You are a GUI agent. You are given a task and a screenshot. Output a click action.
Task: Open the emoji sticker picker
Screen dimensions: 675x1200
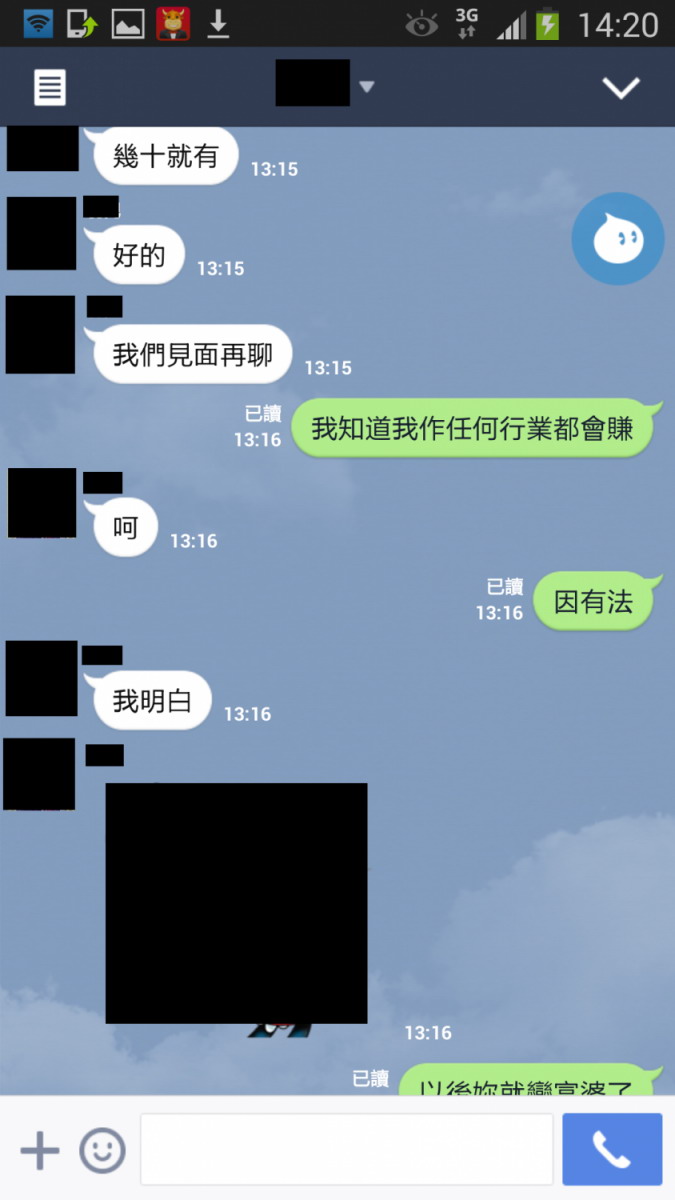pos(102,1151)
